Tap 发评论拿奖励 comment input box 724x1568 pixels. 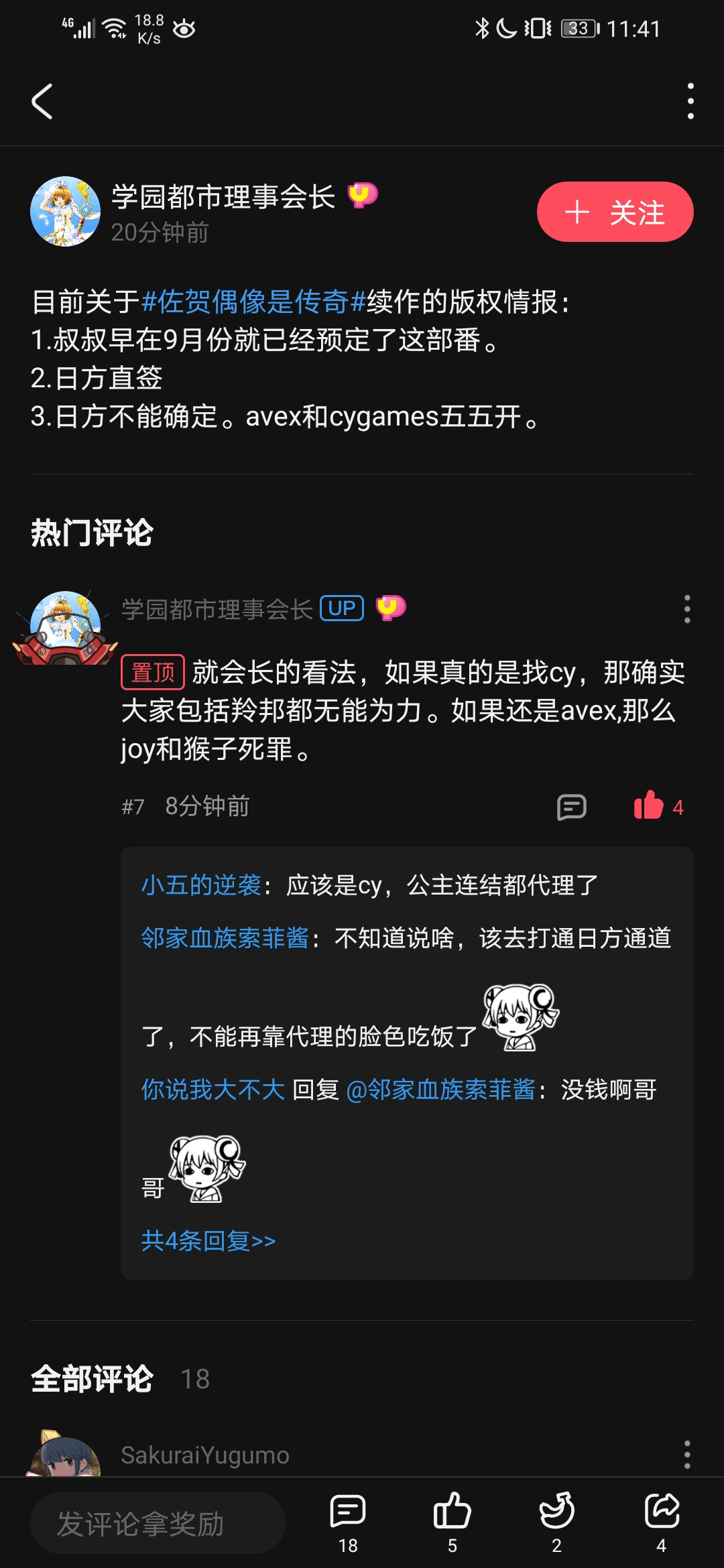[x=158, y=1523]
